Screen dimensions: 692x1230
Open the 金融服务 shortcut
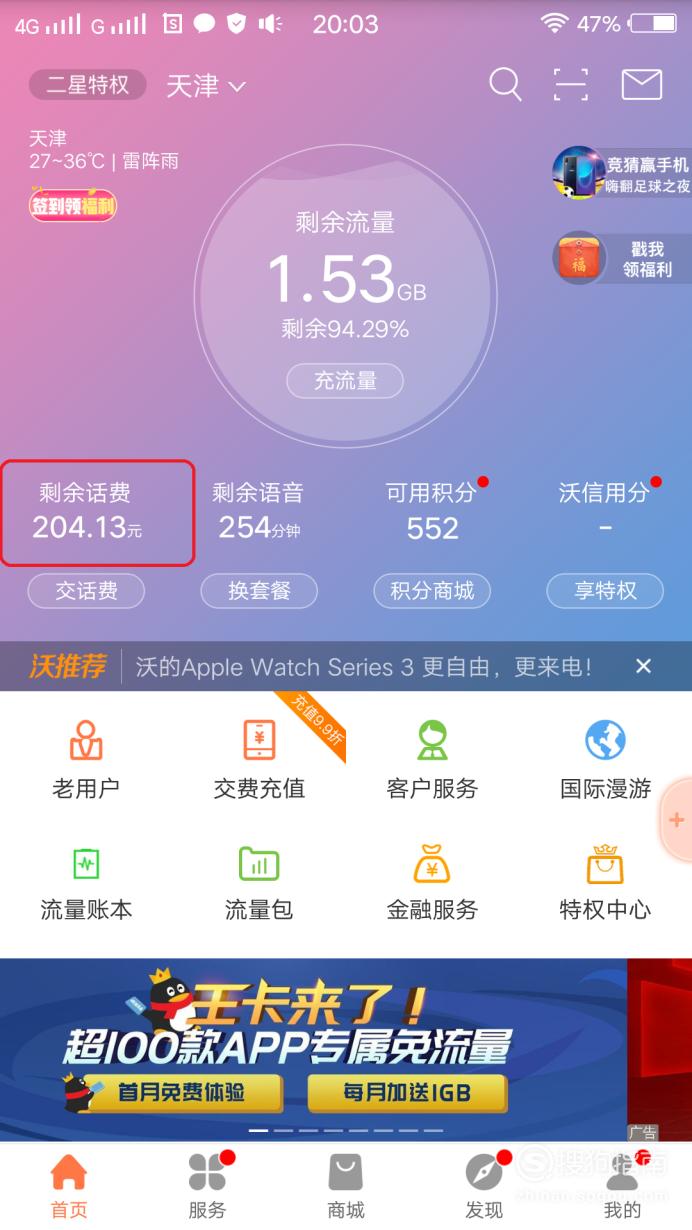point(432,882)
